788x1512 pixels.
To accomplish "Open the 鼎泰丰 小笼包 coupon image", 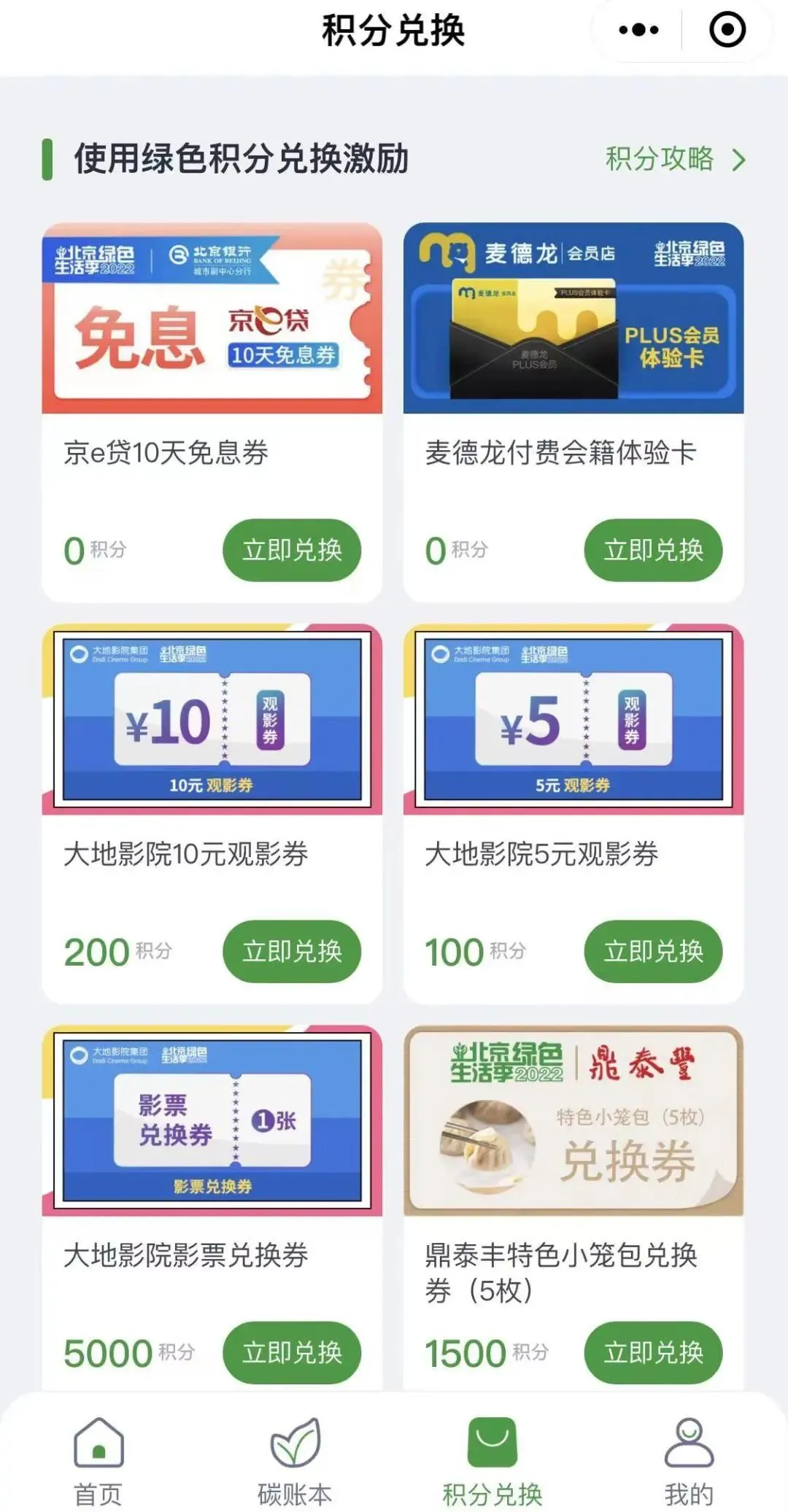I will pyautogui.click(x=573, y=1121).
